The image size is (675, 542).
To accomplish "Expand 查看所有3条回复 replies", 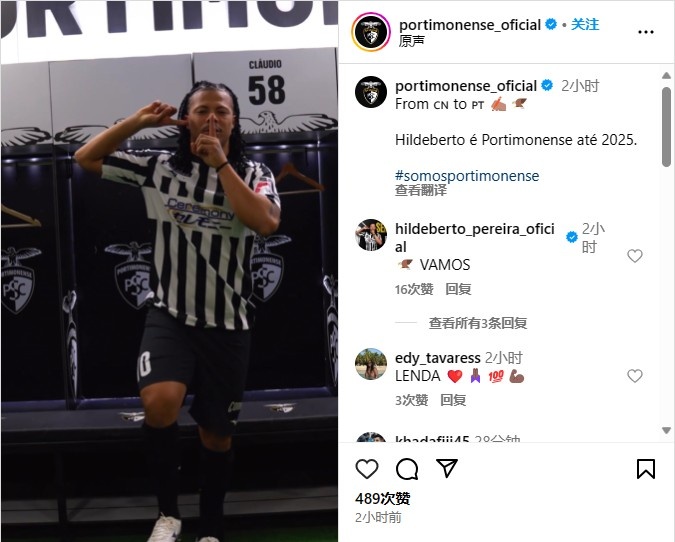I will tap(478, 323).
